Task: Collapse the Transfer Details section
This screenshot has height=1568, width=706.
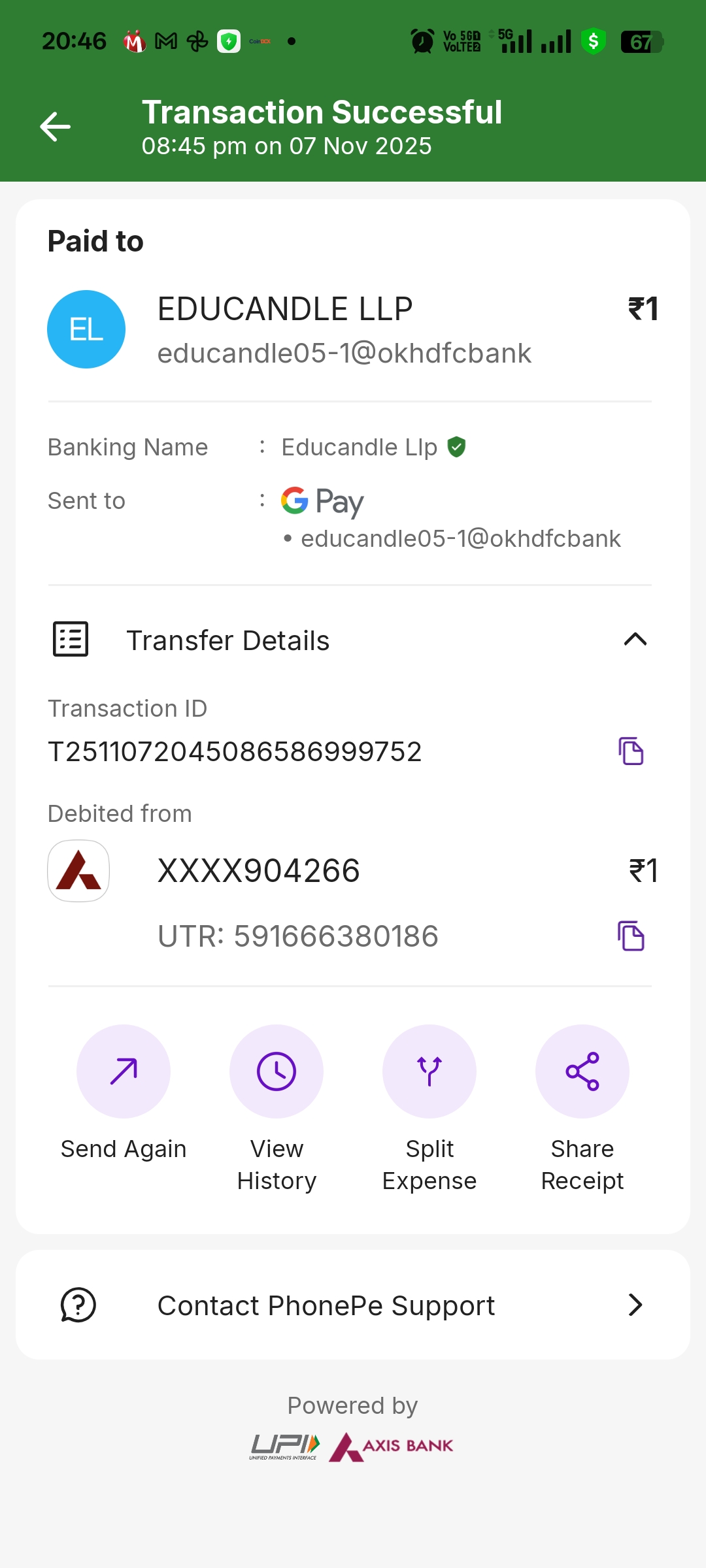Action: pos(635,640)
